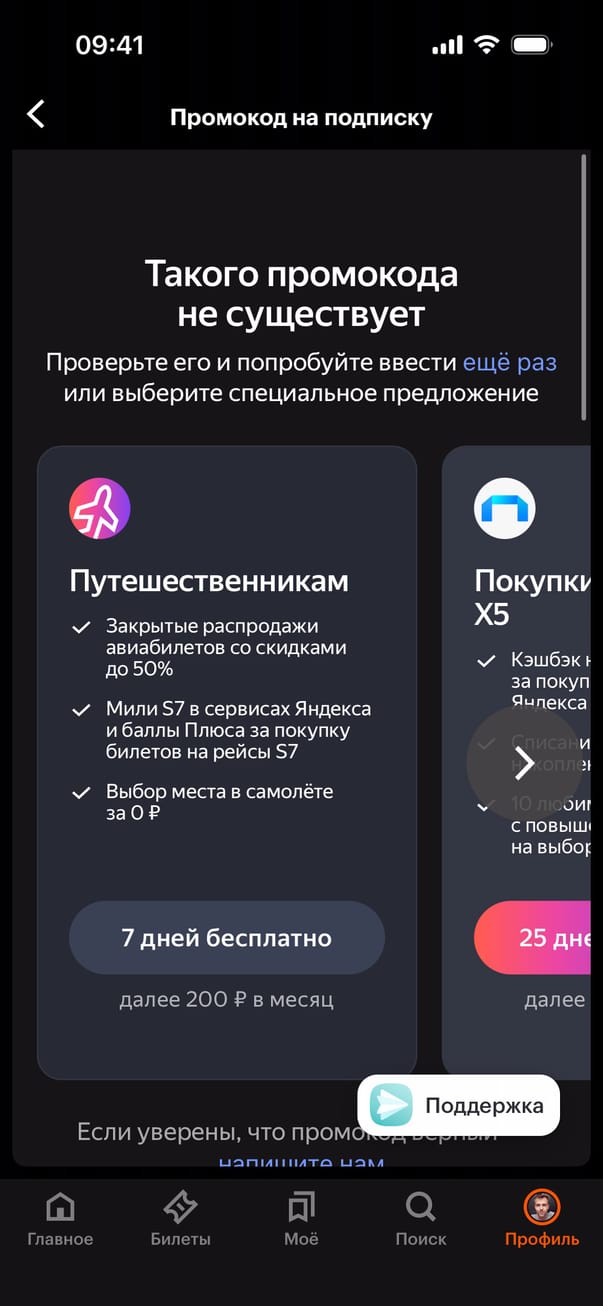The width and height of the screenshot is (603, 1306).
Task: Open the Моё tab
Action: tap(301, 1219)
